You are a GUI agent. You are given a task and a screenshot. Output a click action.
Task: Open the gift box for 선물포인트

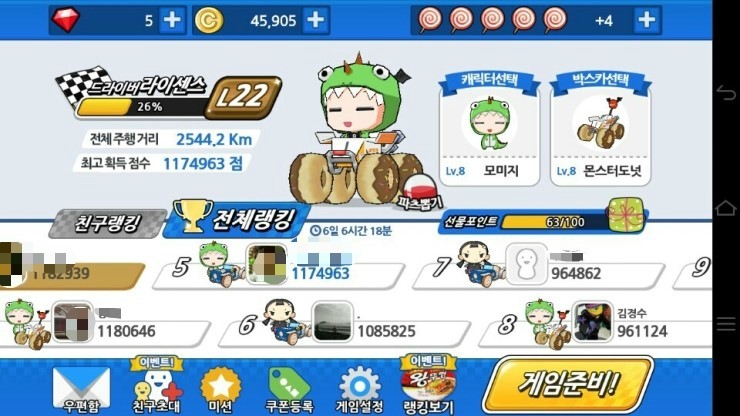point(624,213)
